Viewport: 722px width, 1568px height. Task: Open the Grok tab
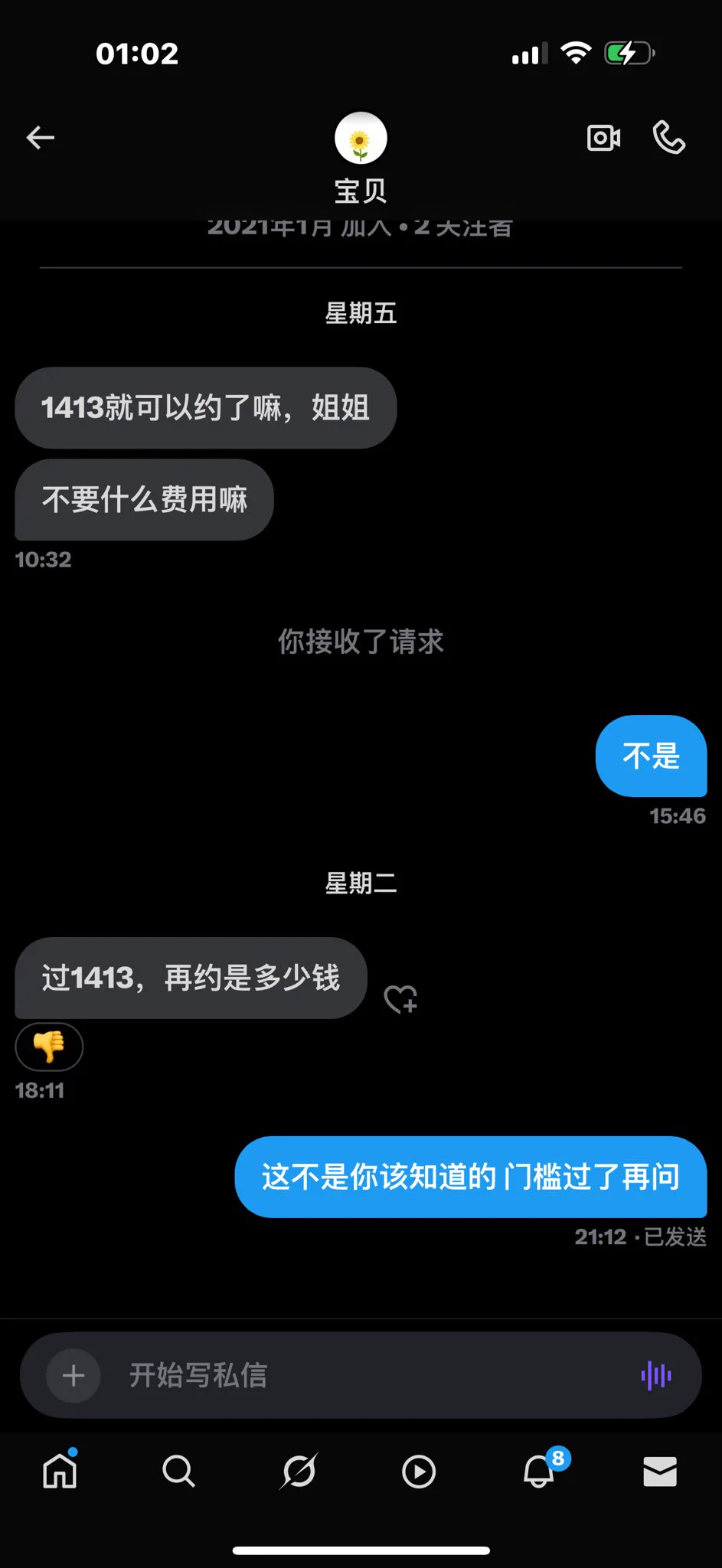pyautogui.click(x=299, y=1471)
